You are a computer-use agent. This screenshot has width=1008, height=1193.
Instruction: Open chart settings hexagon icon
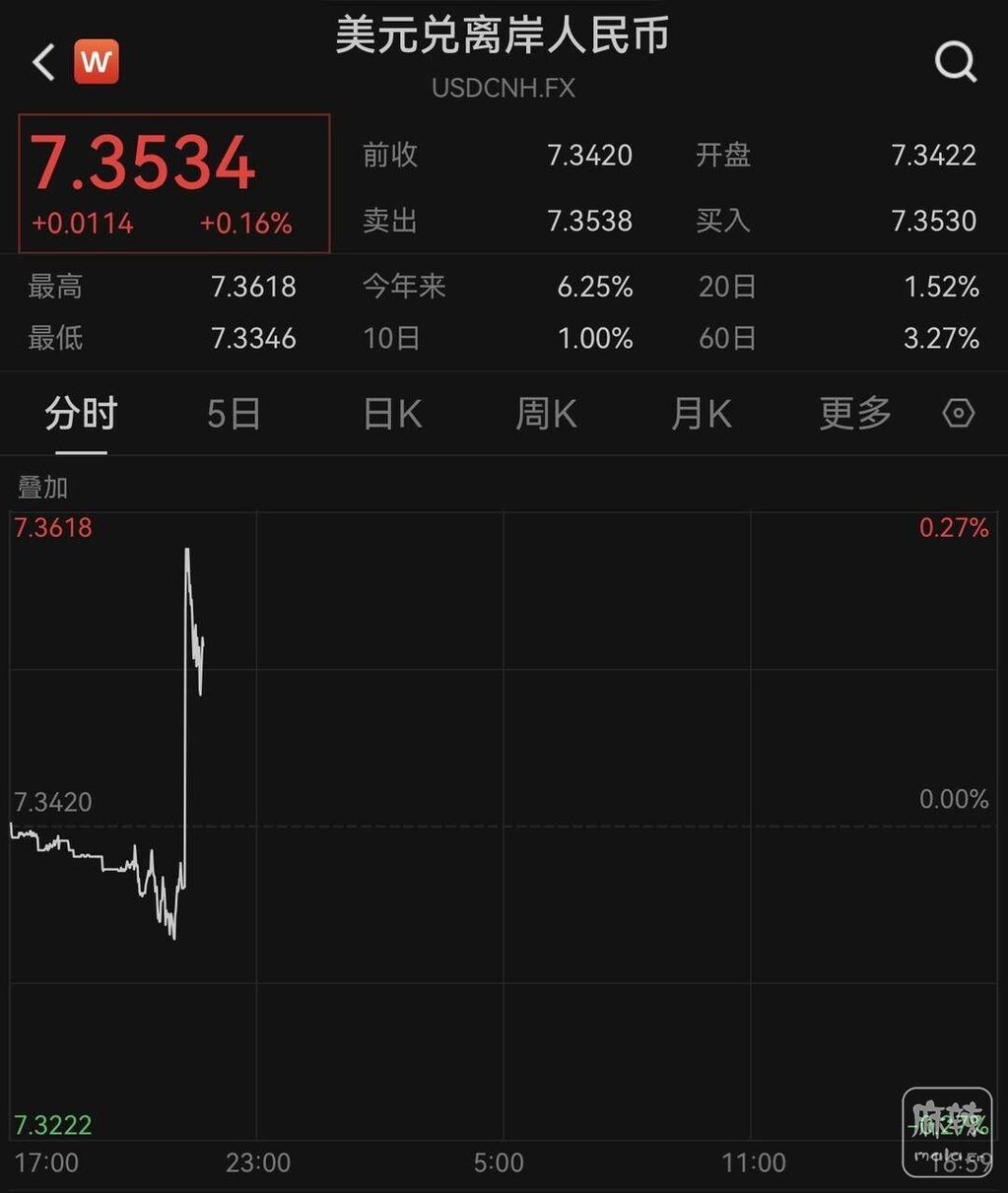click(x=958, y=414)
